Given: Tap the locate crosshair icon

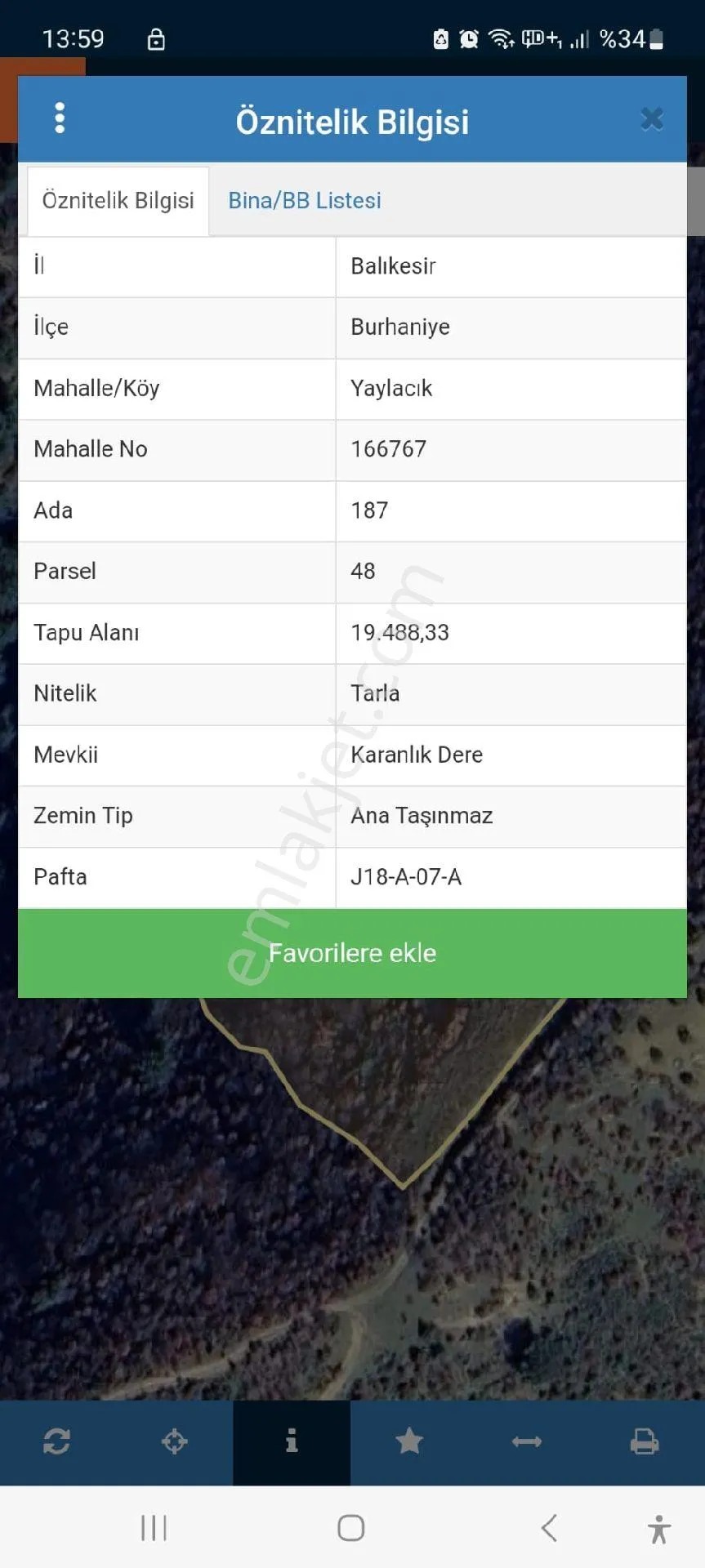Looking at the screenshot, I should pos(175,1441).
